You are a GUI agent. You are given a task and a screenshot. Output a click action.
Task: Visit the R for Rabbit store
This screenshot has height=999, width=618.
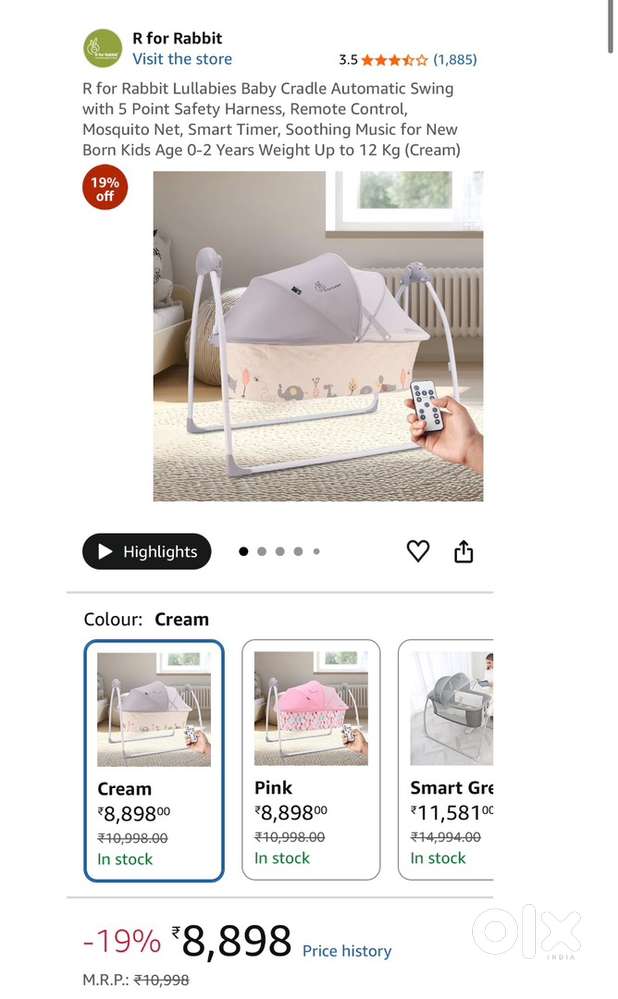(x=182, y=59)
